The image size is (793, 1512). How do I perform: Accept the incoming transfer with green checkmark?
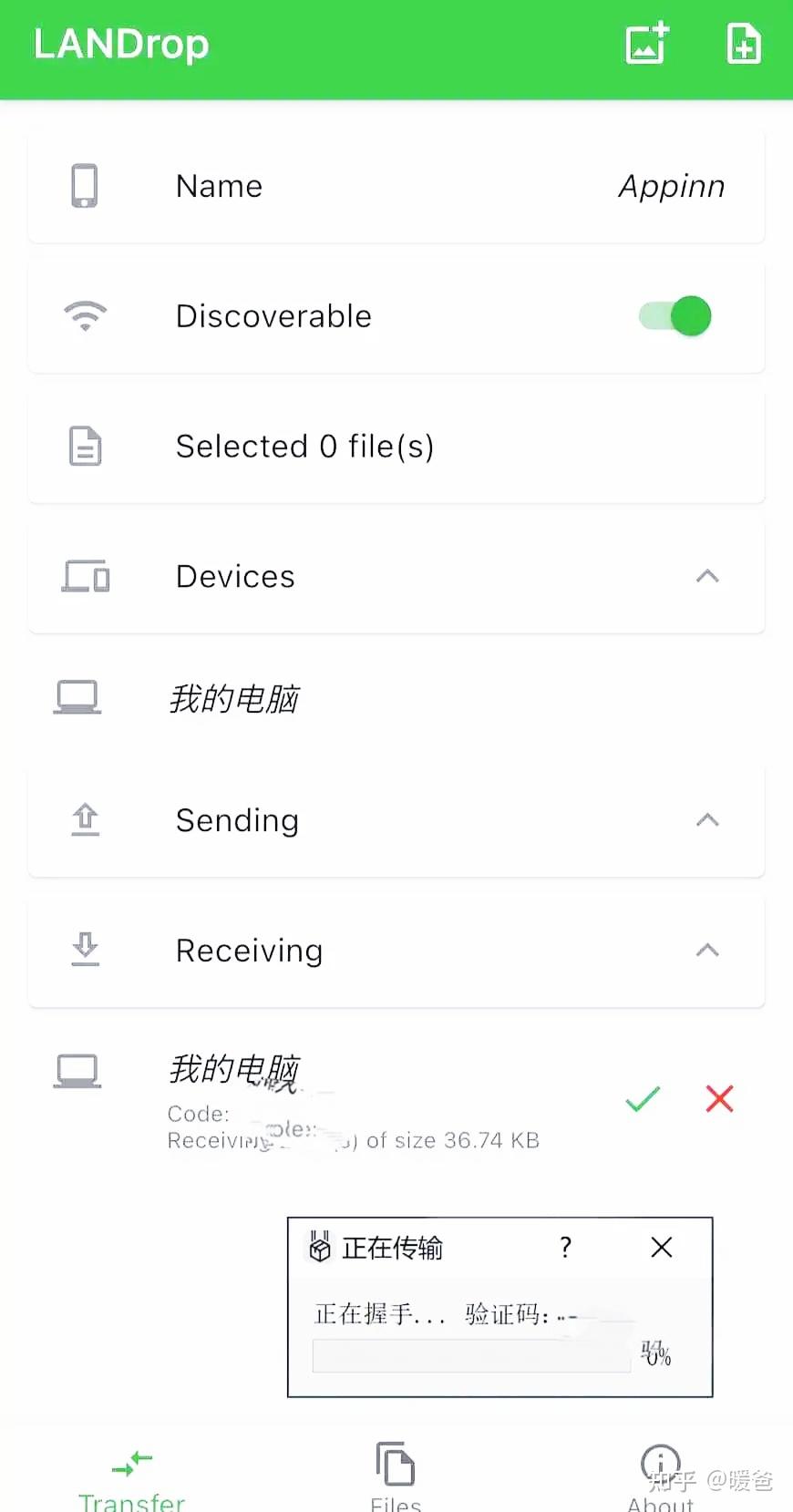click(642, 1099)
